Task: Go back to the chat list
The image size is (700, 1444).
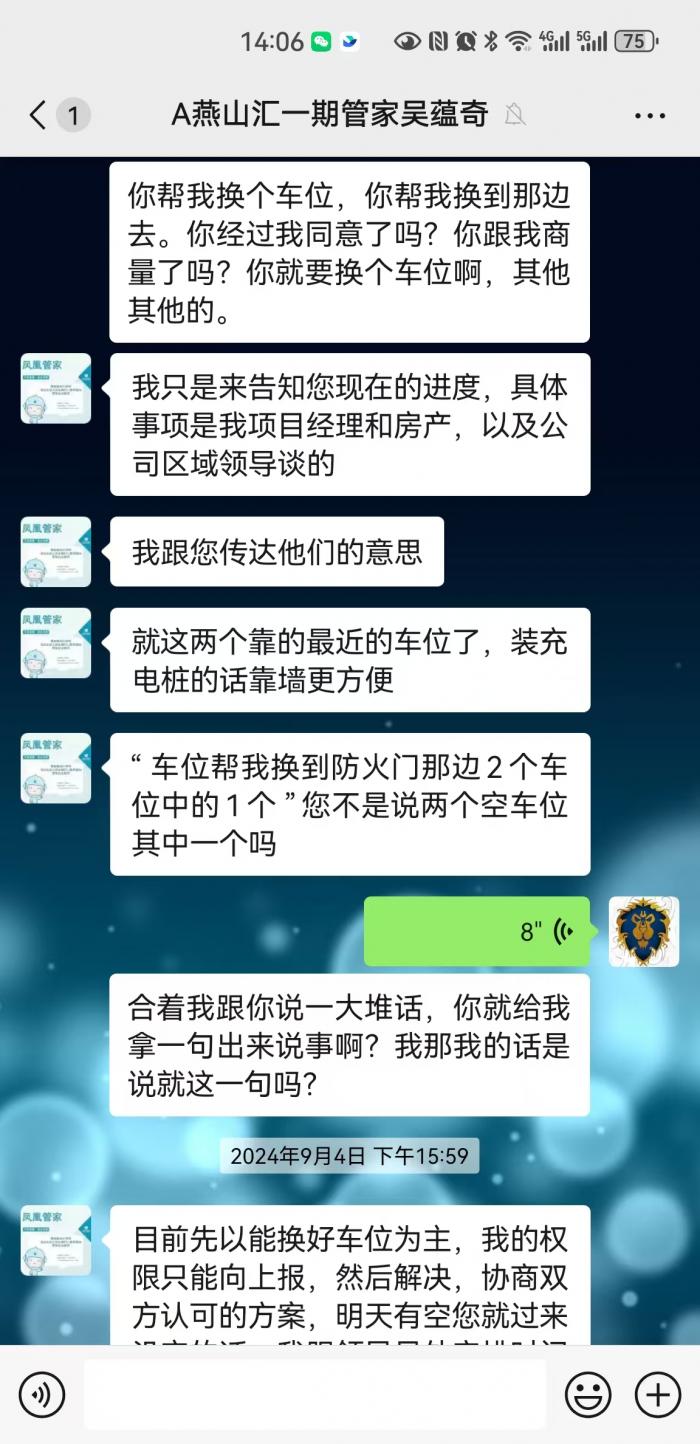Action: tap(38, 115)
